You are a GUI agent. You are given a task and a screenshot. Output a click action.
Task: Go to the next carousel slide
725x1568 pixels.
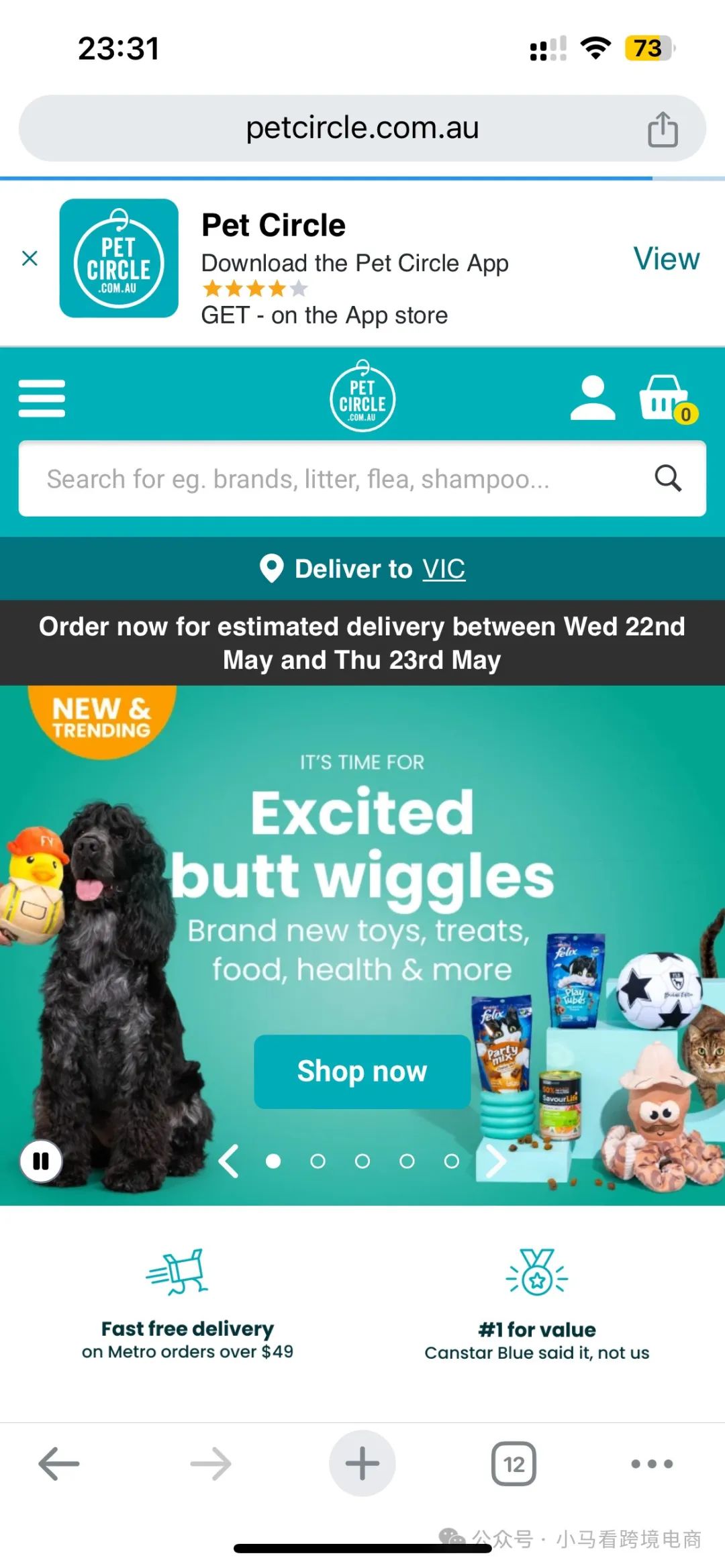[496, 1161]
